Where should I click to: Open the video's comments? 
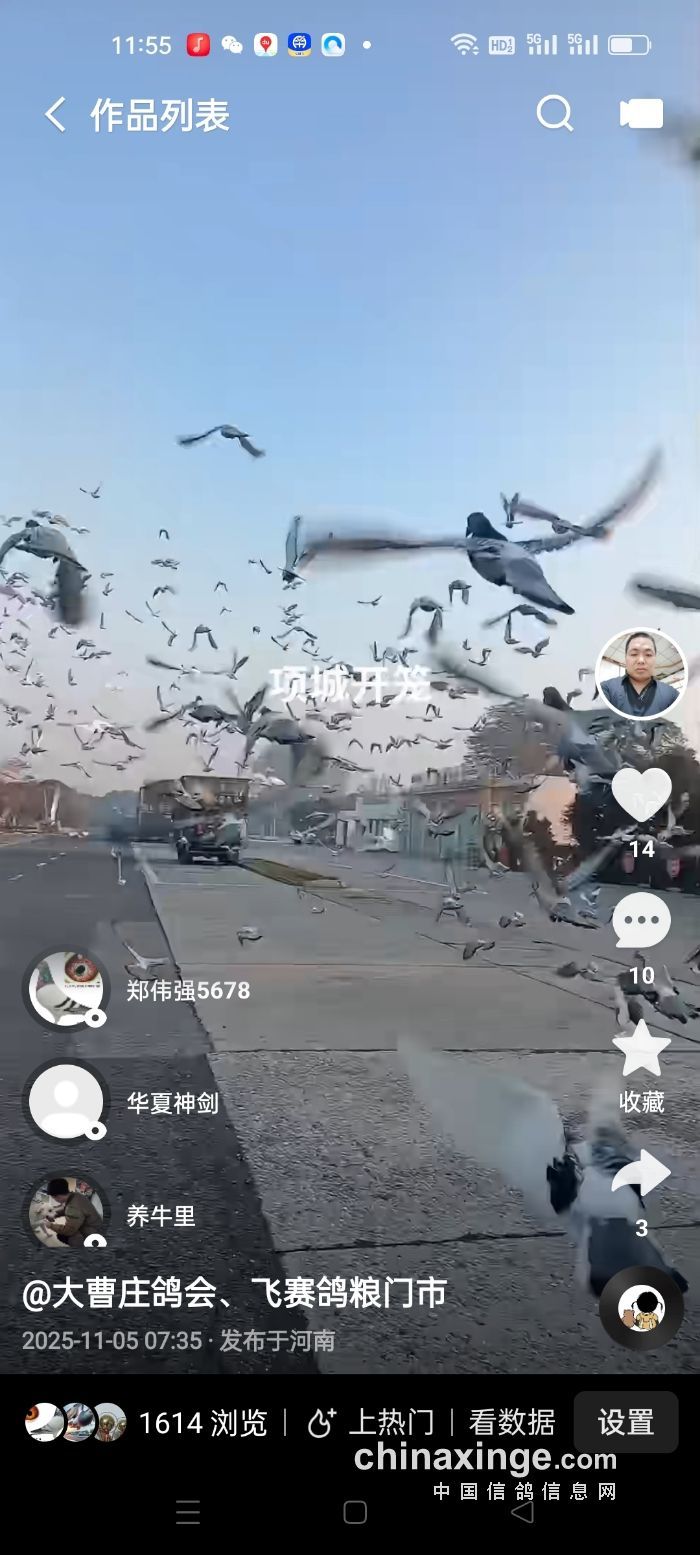pyautogui.click(x=641, y=921)
